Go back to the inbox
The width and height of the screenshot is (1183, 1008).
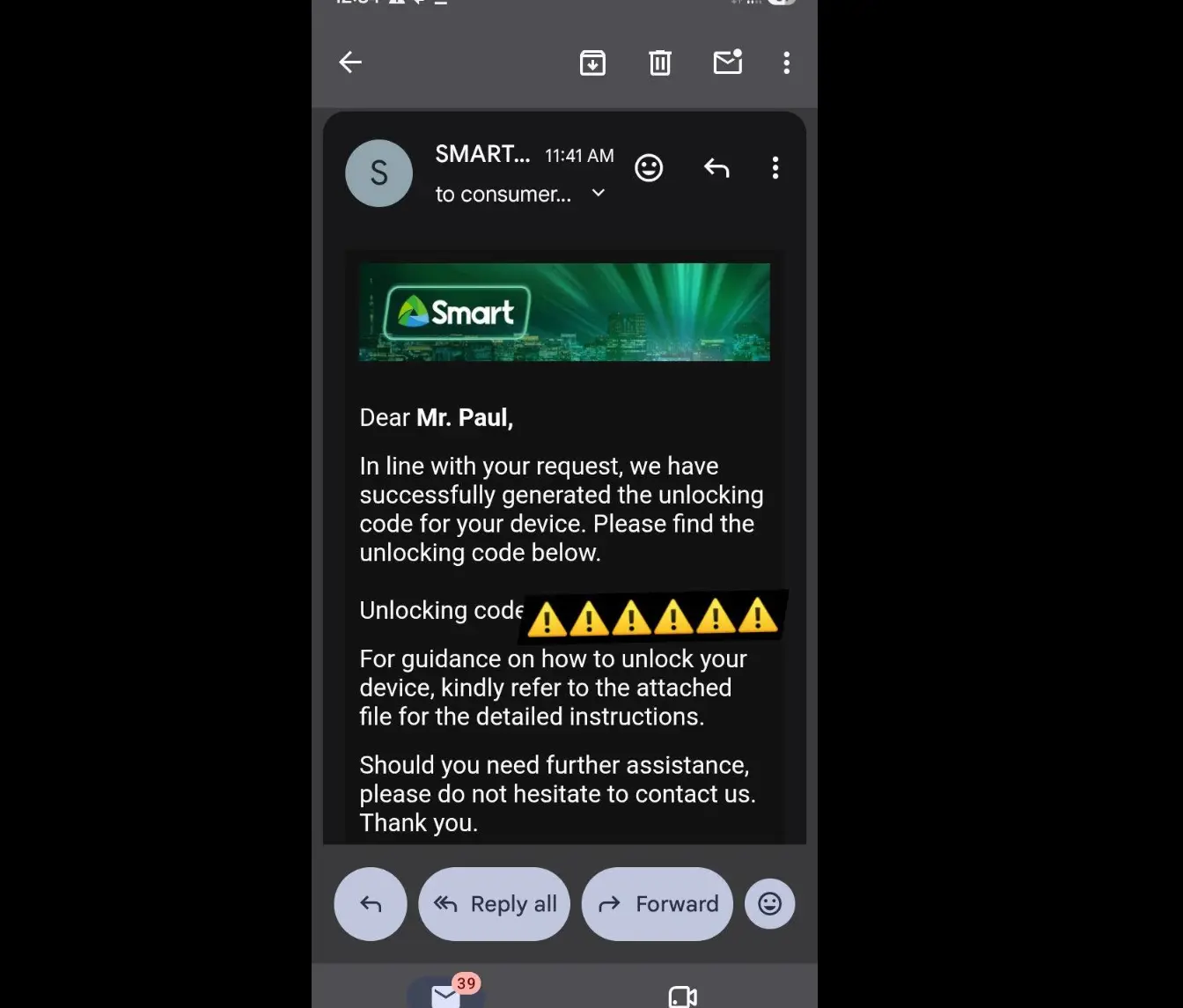point(350,63)
